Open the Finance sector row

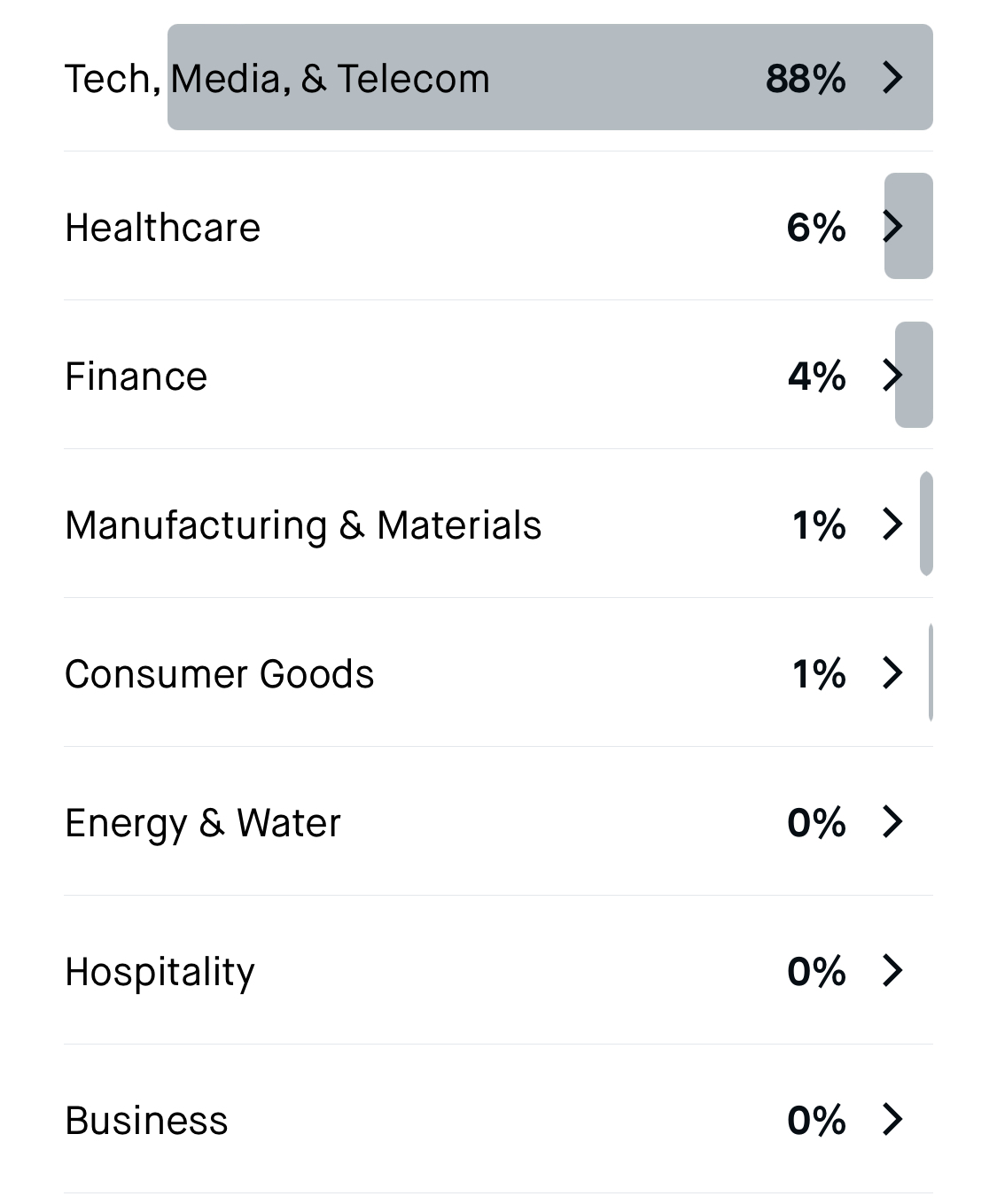pyautogui.click(x=496, y=376)
